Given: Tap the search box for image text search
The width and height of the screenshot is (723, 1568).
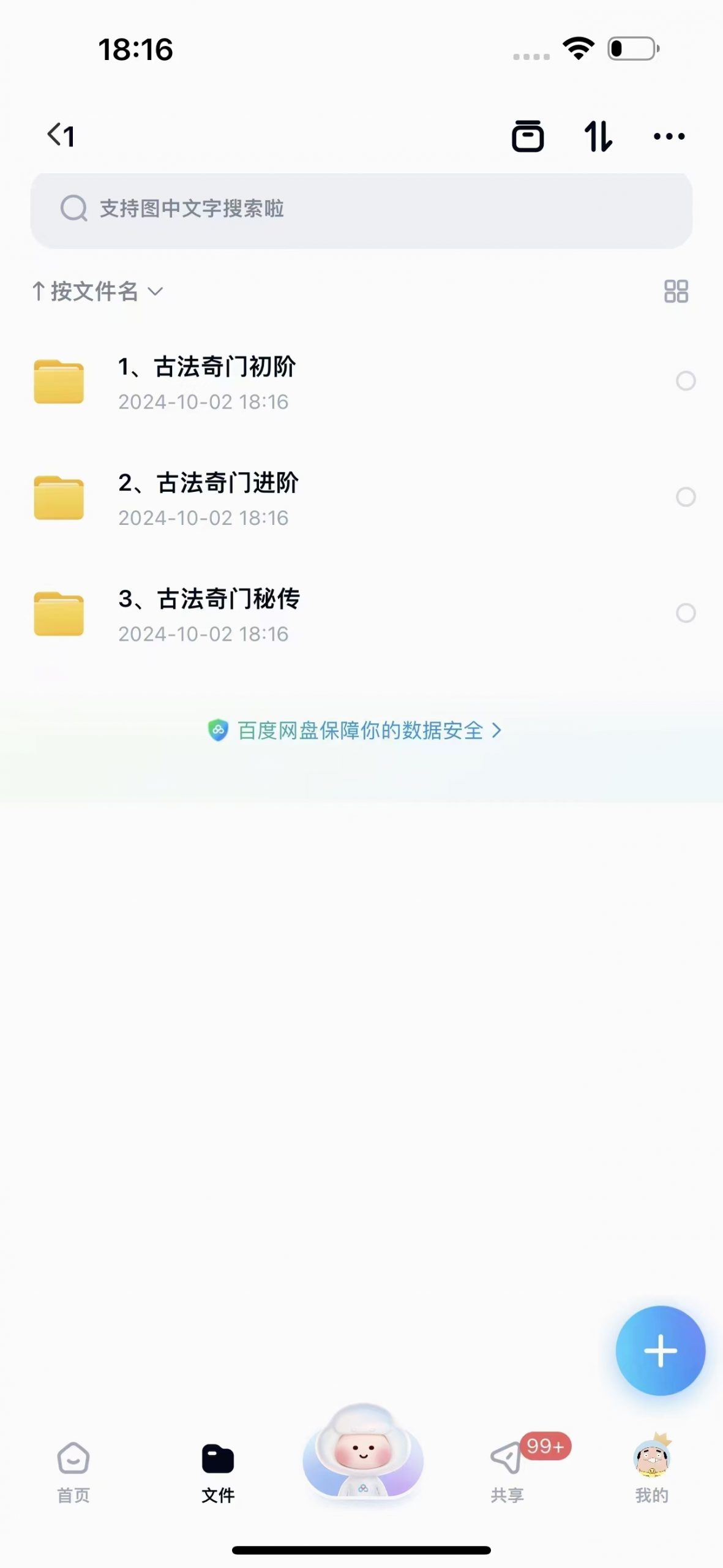Looking at the screenshot, I should [x=361, y=210].
